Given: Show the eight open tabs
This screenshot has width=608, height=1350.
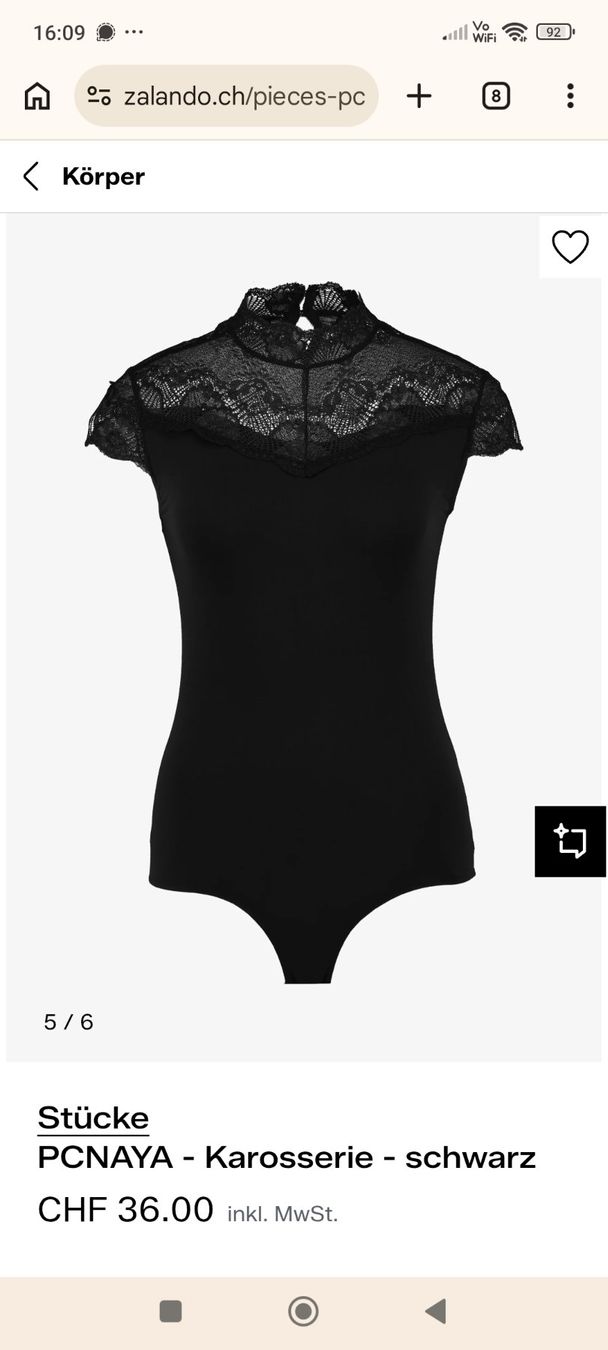Looking at the screenshot, I should (496, 96).
